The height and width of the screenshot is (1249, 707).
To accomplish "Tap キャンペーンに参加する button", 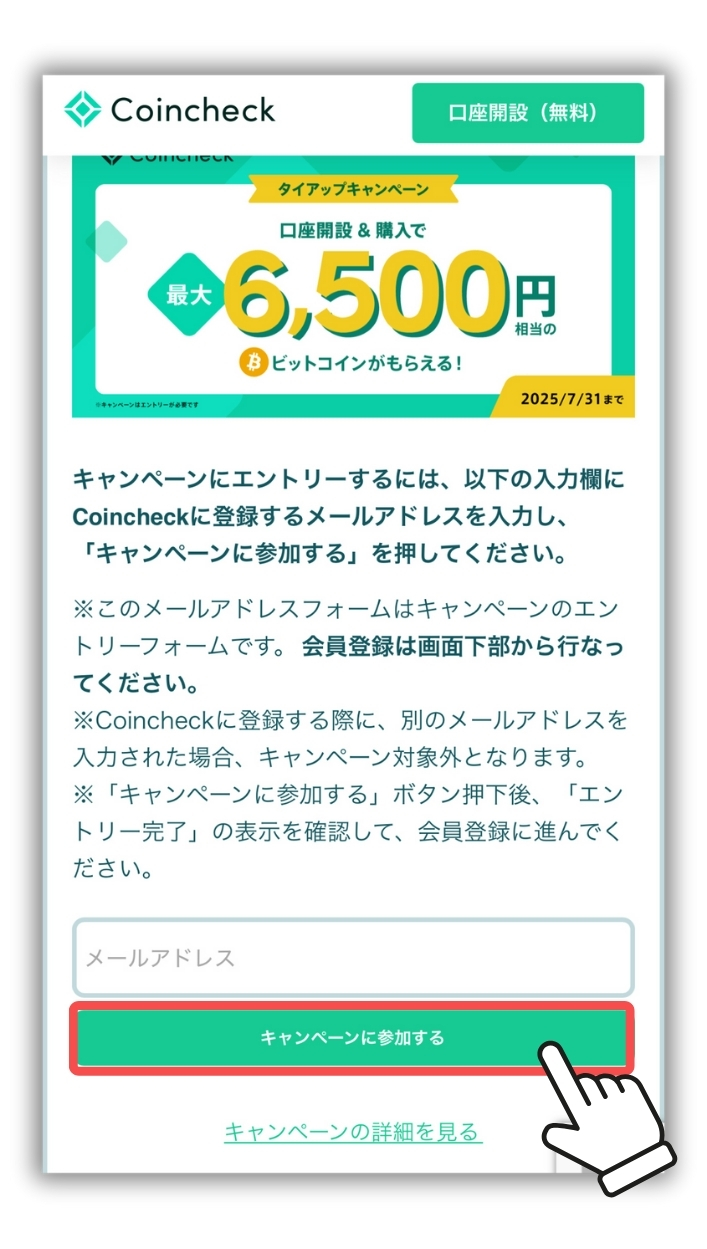I will 352,1038.
